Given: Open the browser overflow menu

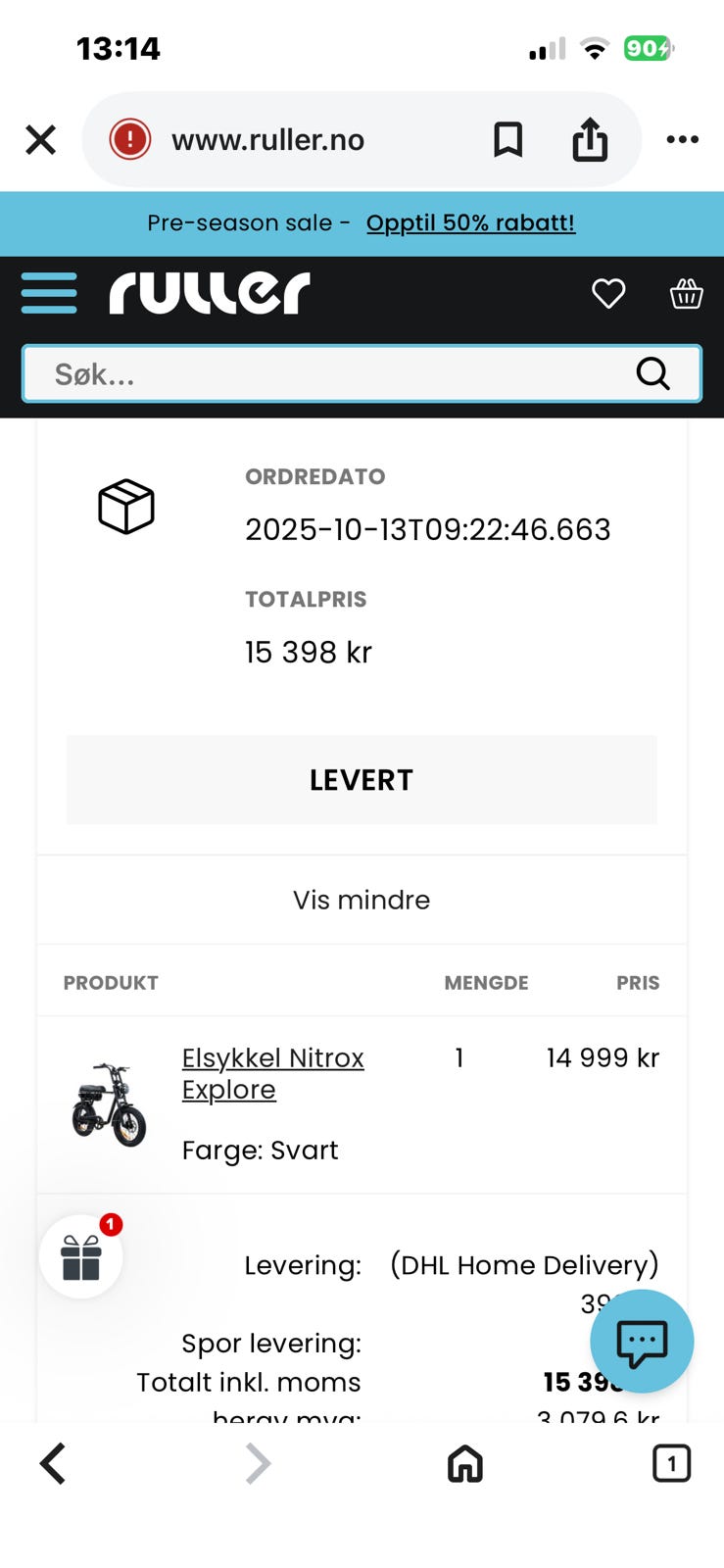Looking at the screenshot, I should [682, 140].
